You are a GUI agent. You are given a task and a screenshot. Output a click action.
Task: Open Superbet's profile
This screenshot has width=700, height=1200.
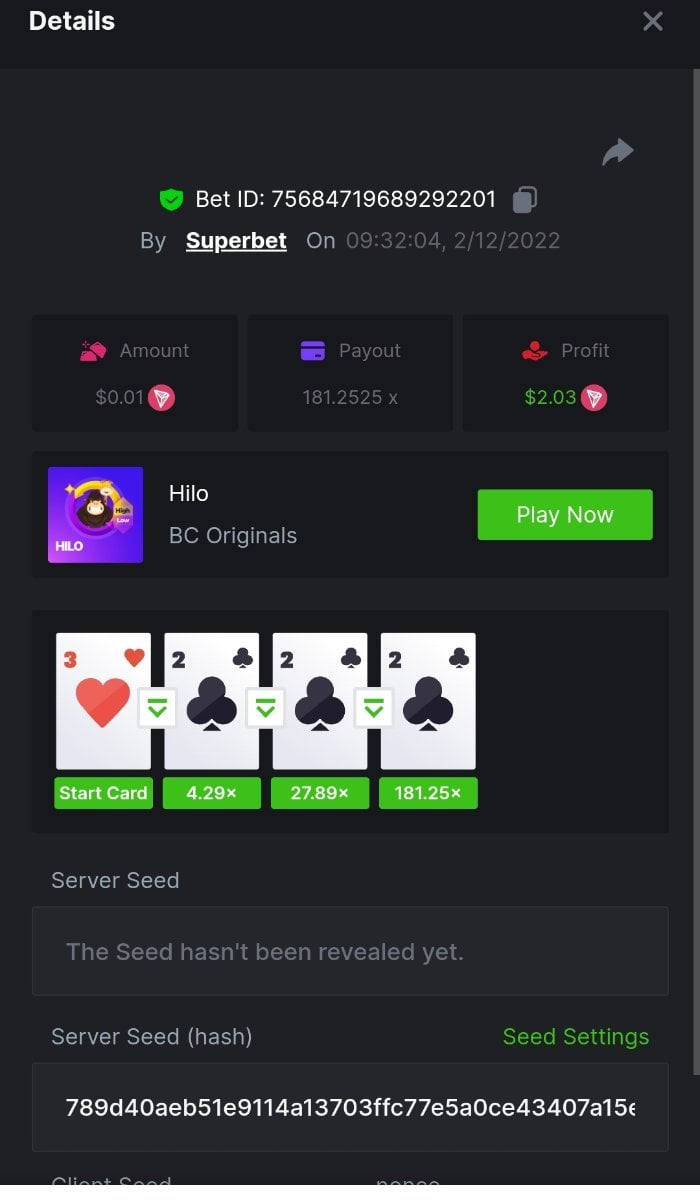click(x=236, y=241)
